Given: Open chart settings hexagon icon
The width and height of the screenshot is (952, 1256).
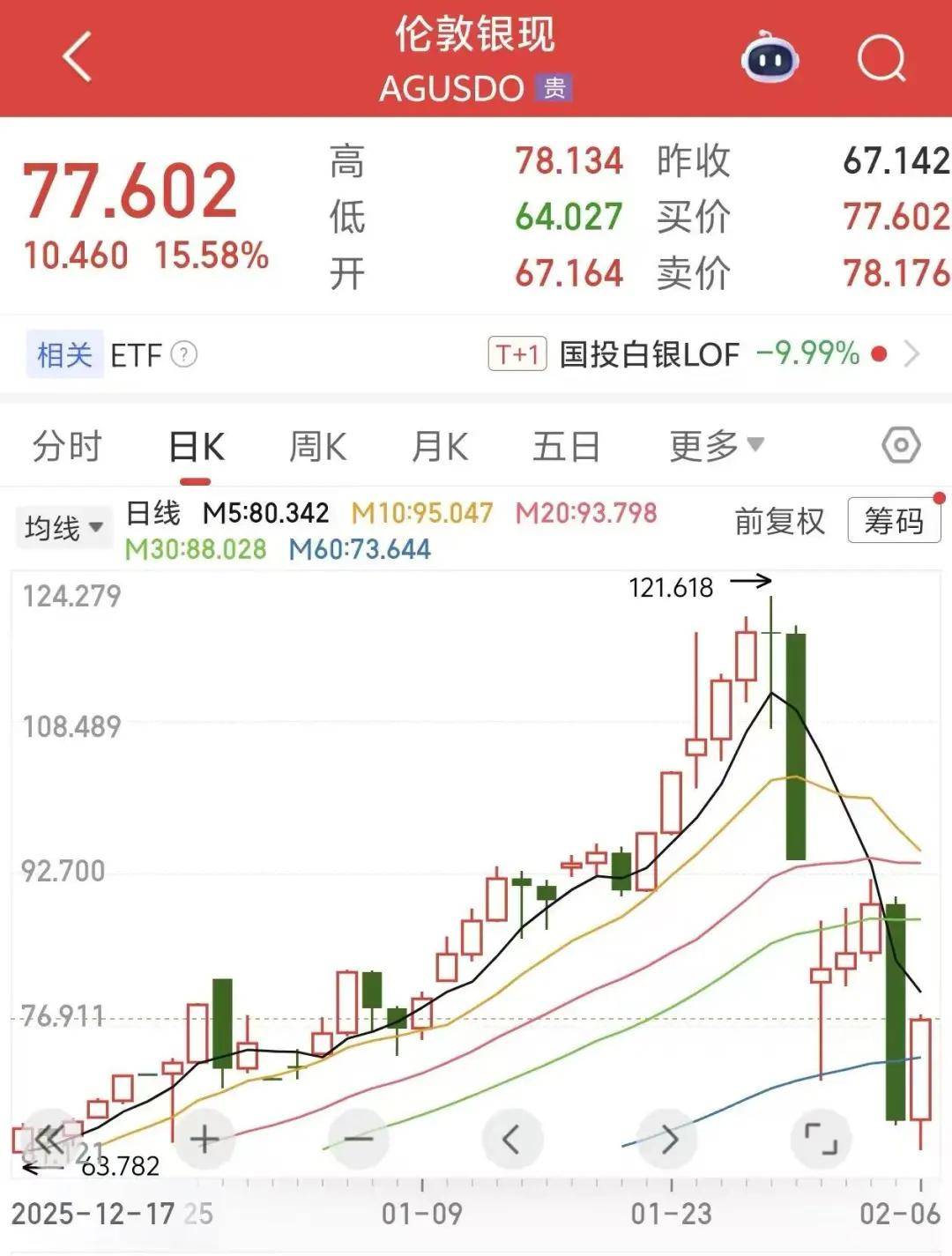Looking at the screenshot, I should (x=901, y=445).
